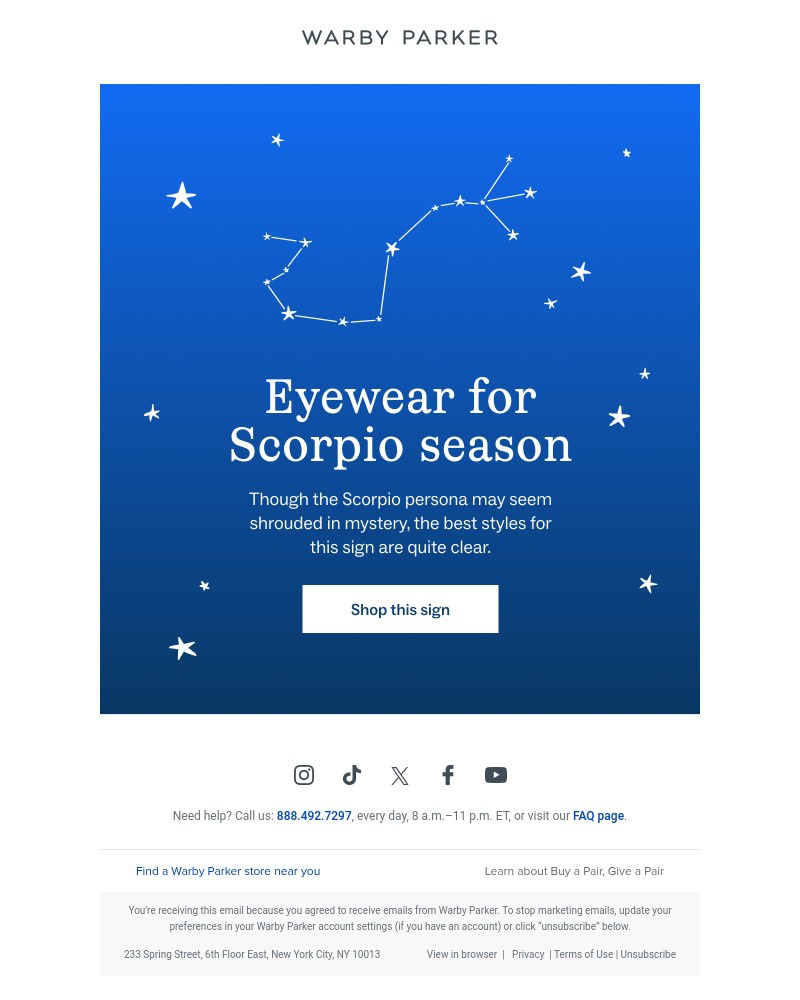800x1000 pixels.
Task: Open the Privacy link
Action: pos(528,954)
